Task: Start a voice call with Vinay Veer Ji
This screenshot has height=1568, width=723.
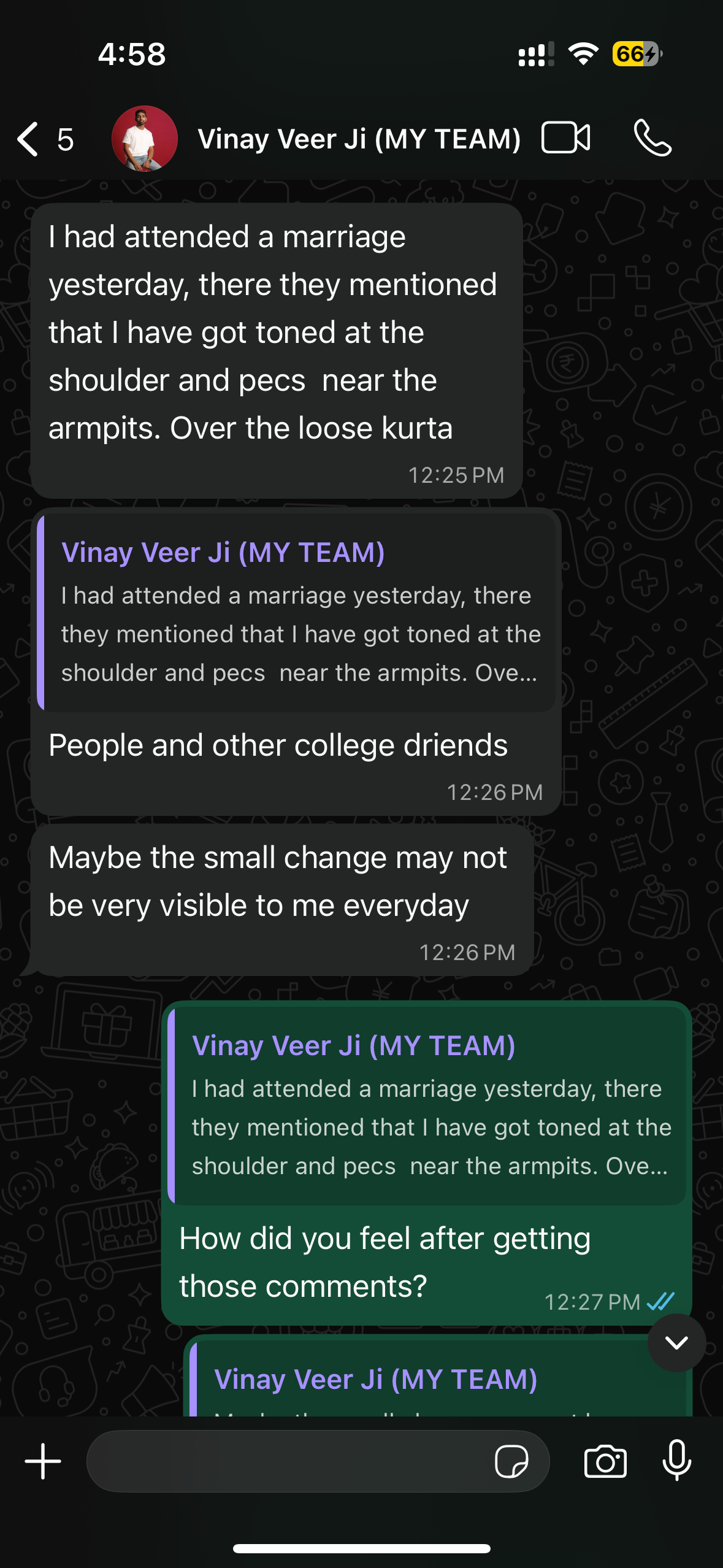Action: pos(652,137)
